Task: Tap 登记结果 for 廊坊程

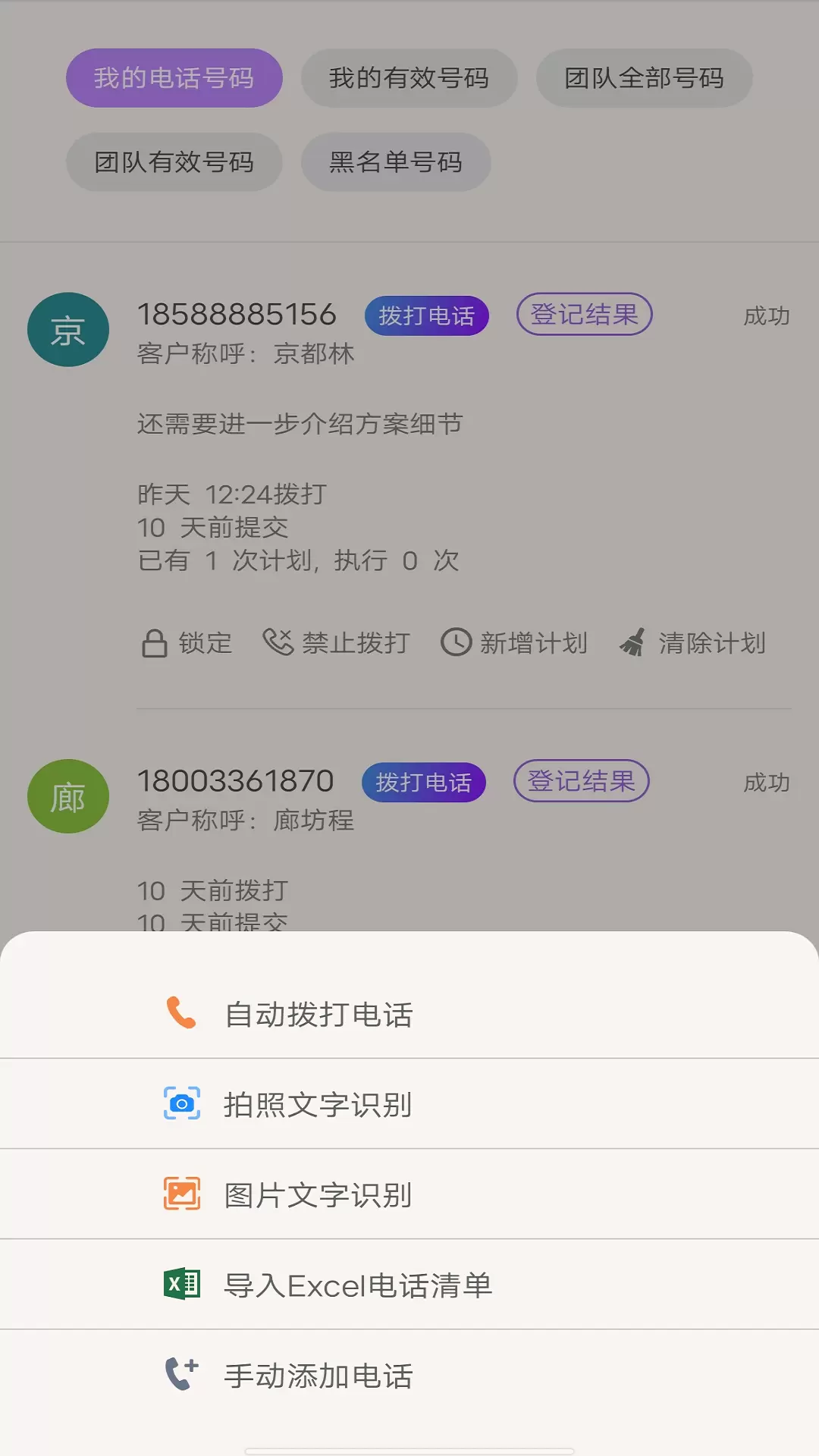Action: point(581,780)
